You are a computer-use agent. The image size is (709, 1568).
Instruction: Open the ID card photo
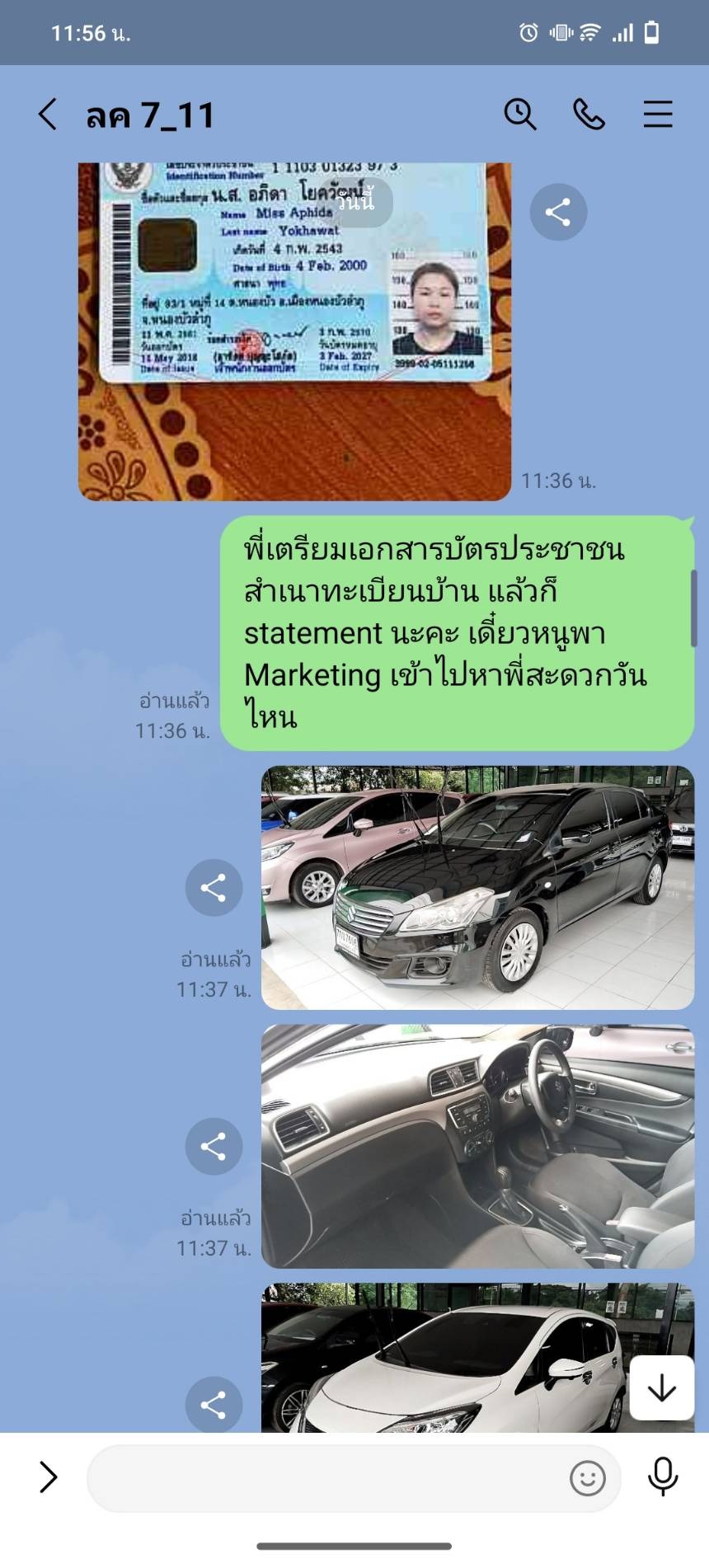pyautogui.click(x=294, y=331)
